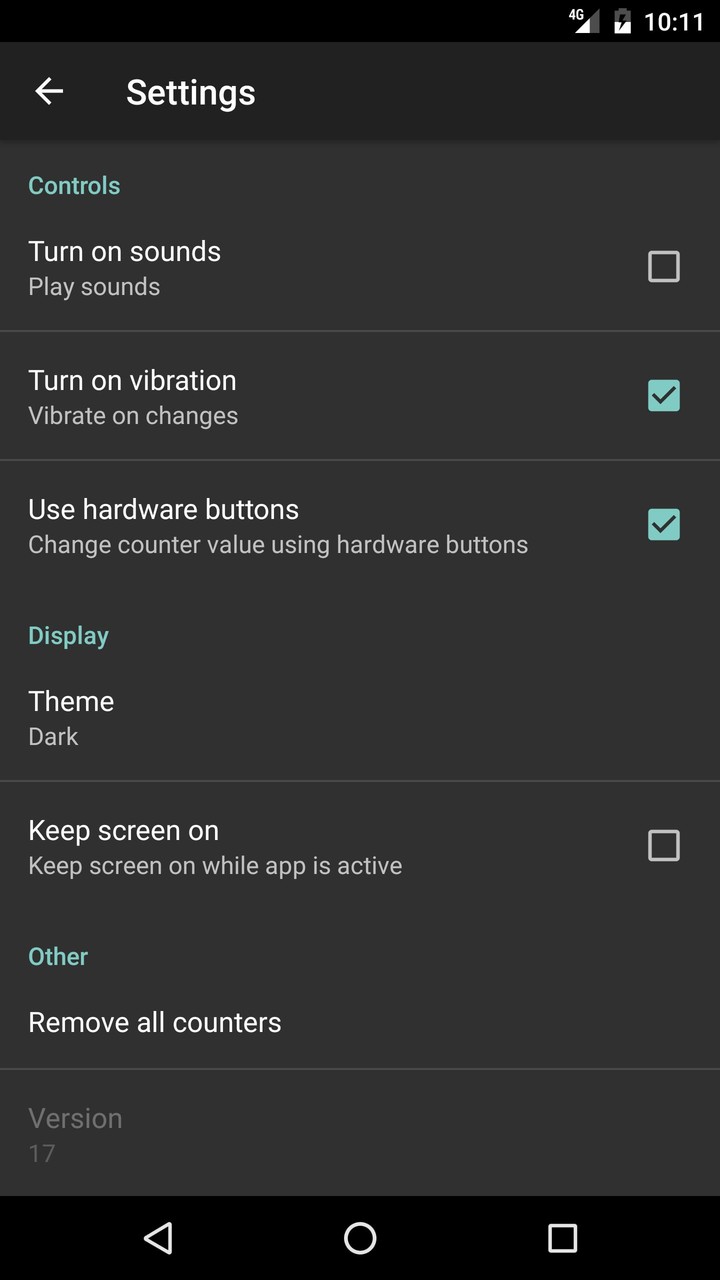
Task: Check the Keep screen on checkbox
Action: click(x=663, y=846)
